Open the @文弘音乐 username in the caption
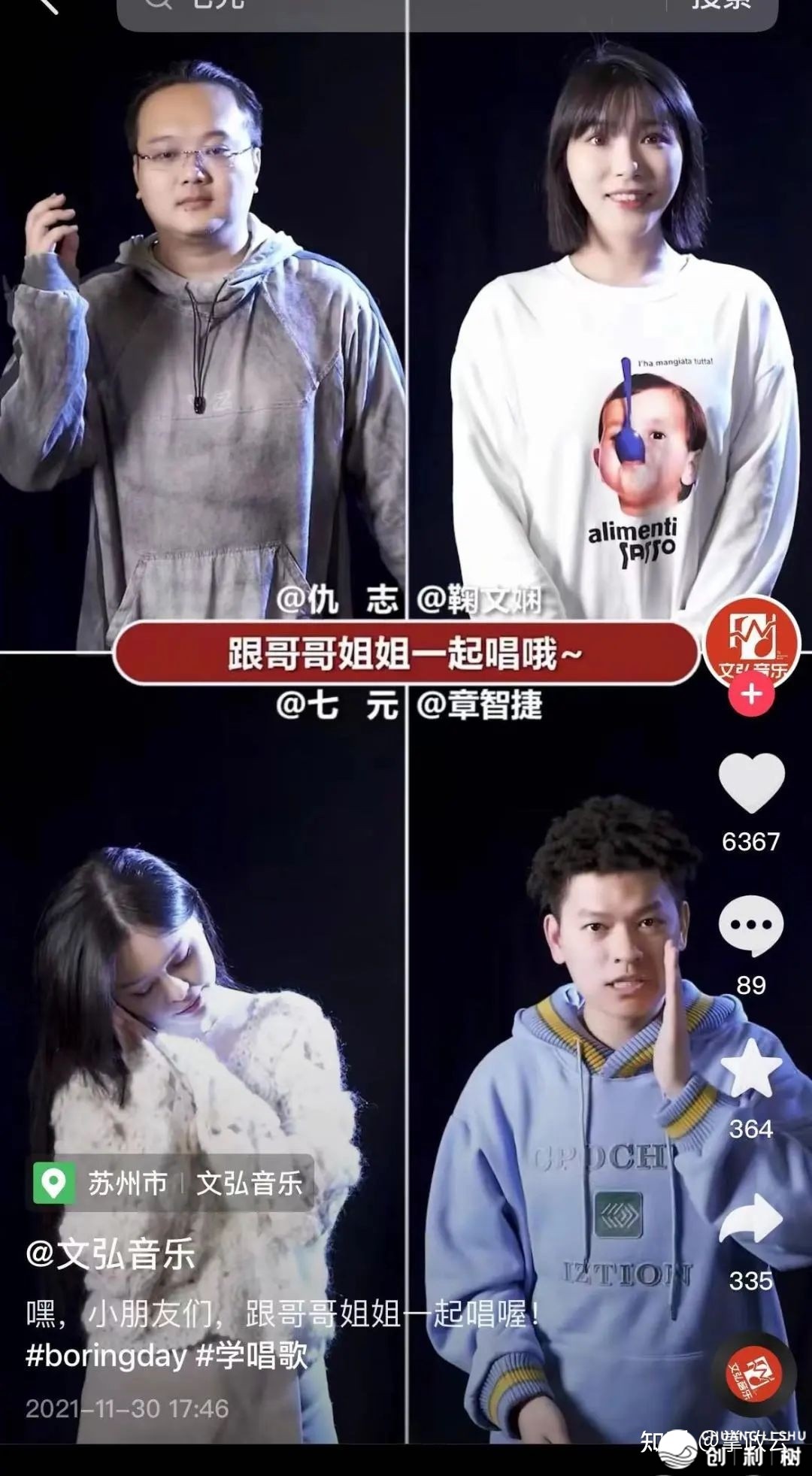Screen dimensions: 812x1476 [111, 1253]
